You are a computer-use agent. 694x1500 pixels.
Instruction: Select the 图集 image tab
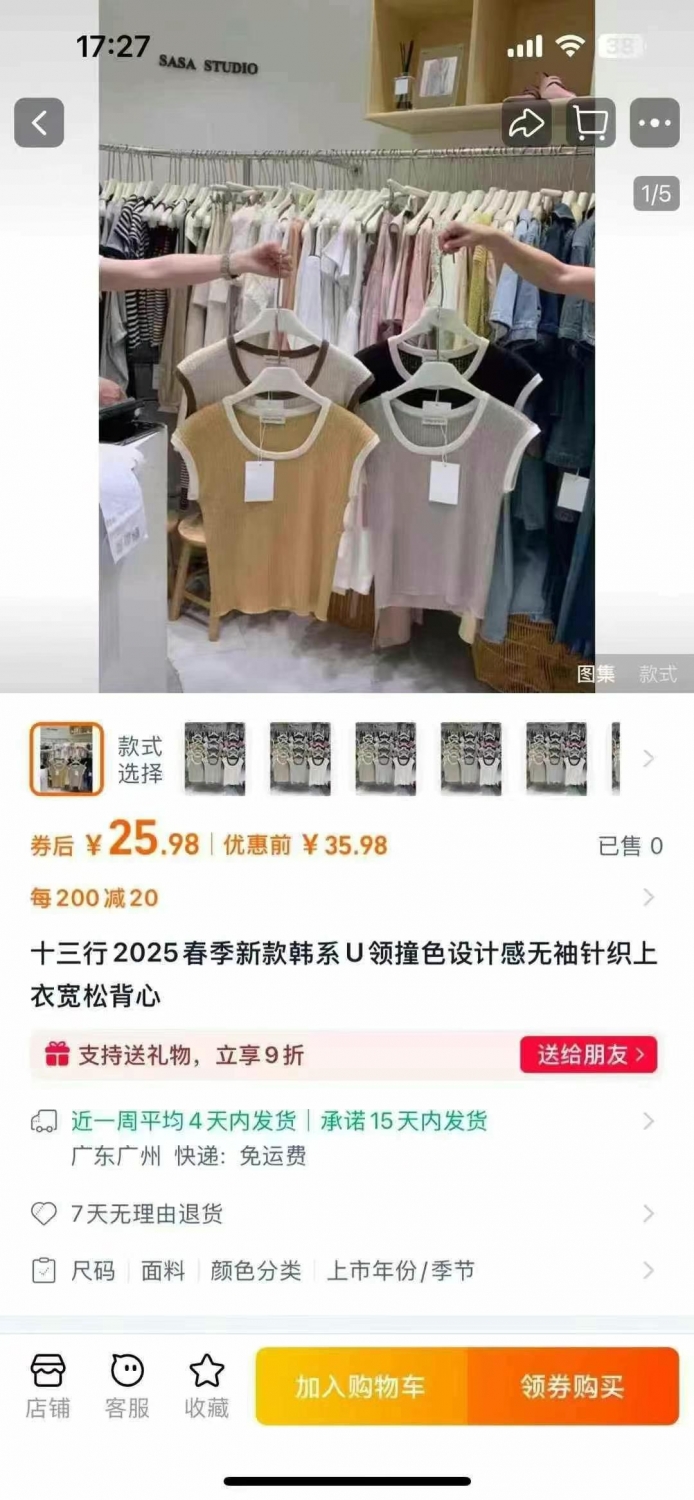click(x=596, y=674)
